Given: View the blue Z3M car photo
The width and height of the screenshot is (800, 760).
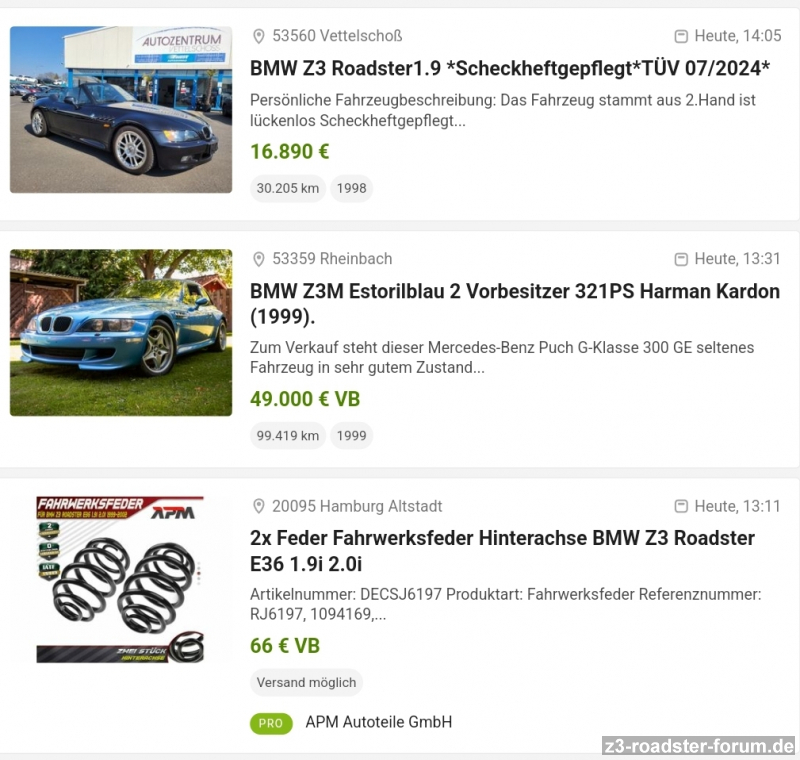Looking at the screenshot, I should pos(121,333).
